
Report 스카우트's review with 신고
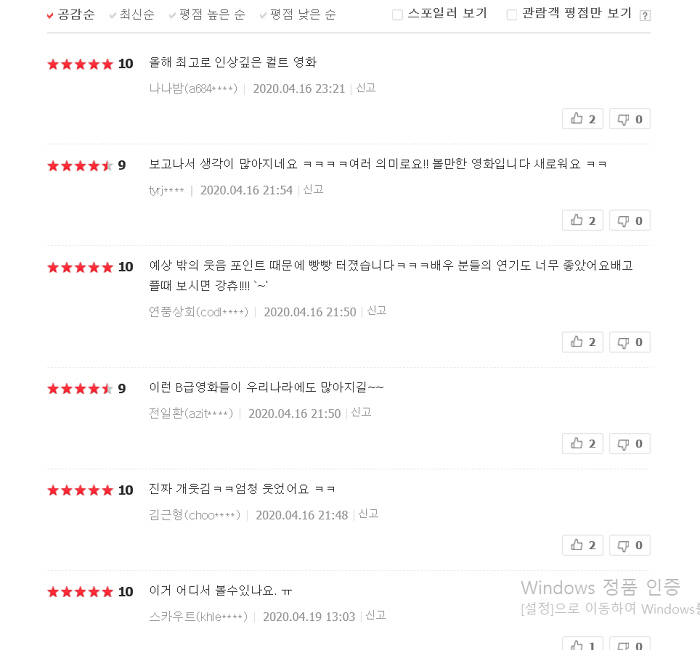click(375, 616)
